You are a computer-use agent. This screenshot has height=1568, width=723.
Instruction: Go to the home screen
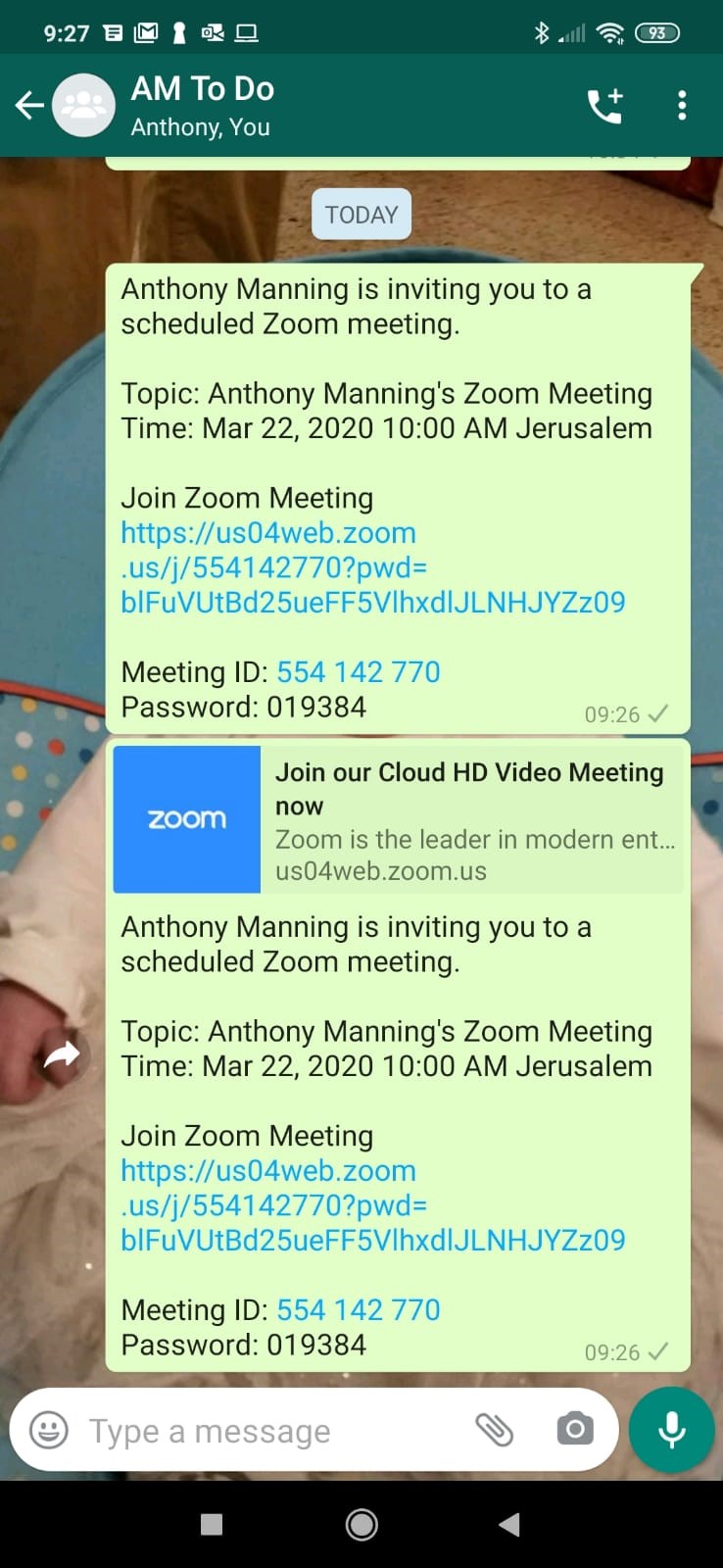[x=361, y=1524]
